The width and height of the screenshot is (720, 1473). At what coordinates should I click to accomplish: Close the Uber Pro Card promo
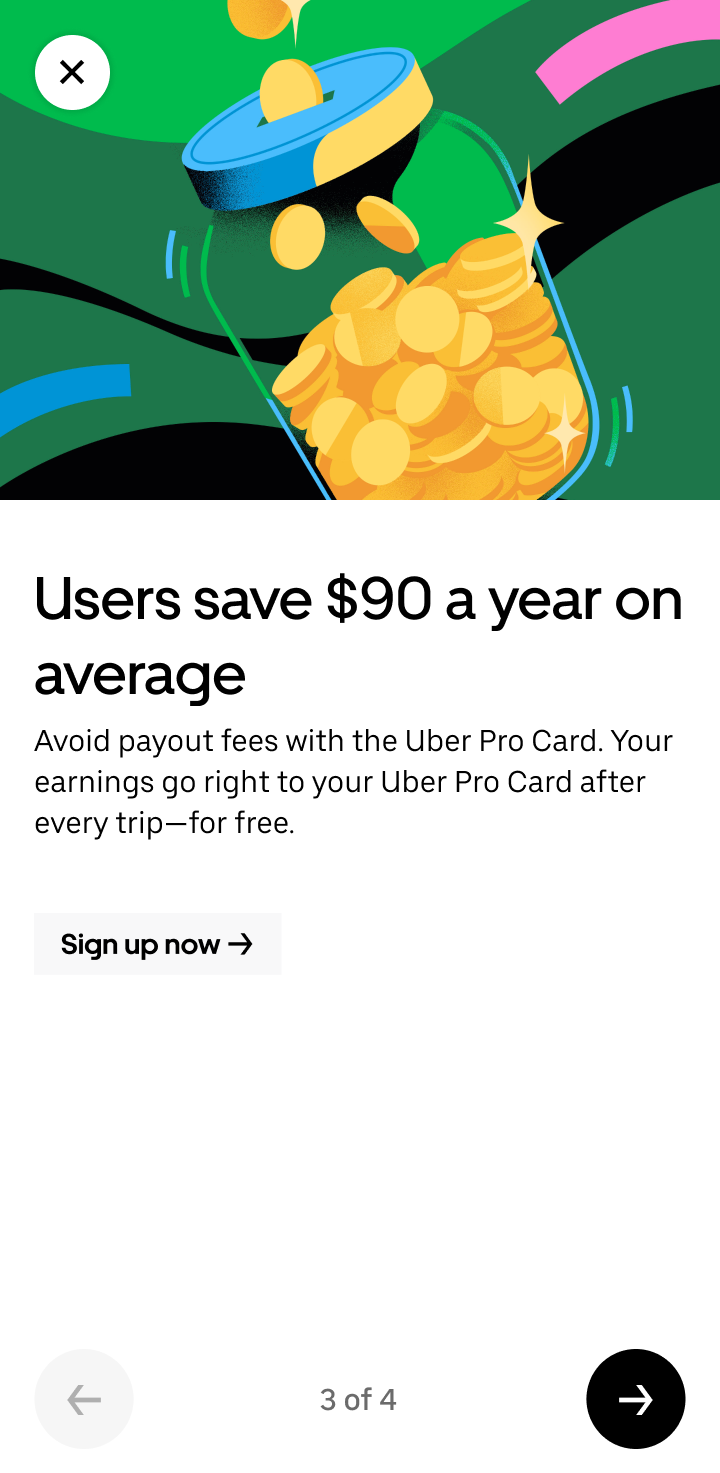[x=72, y=72]
